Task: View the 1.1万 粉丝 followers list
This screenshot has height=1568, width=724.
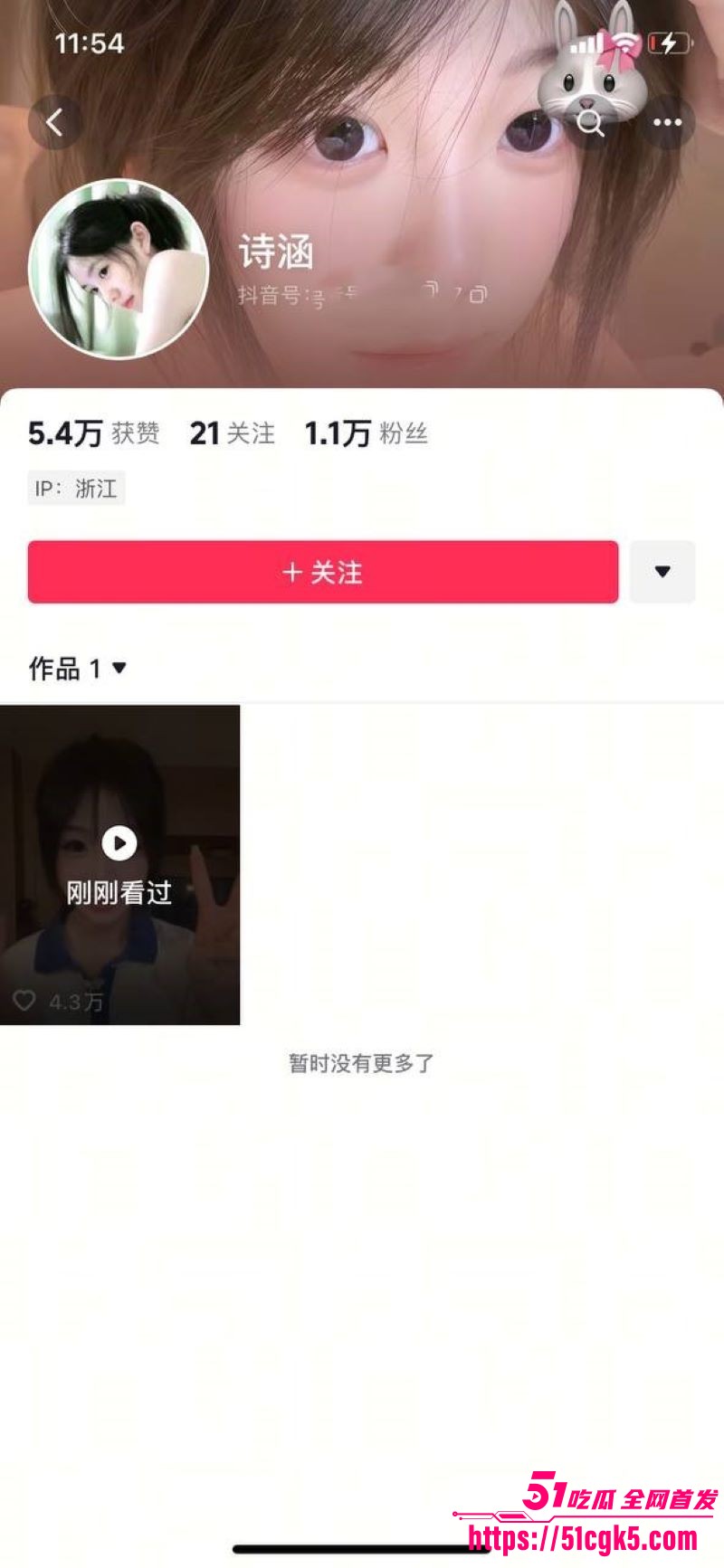Action: point(366,433)
